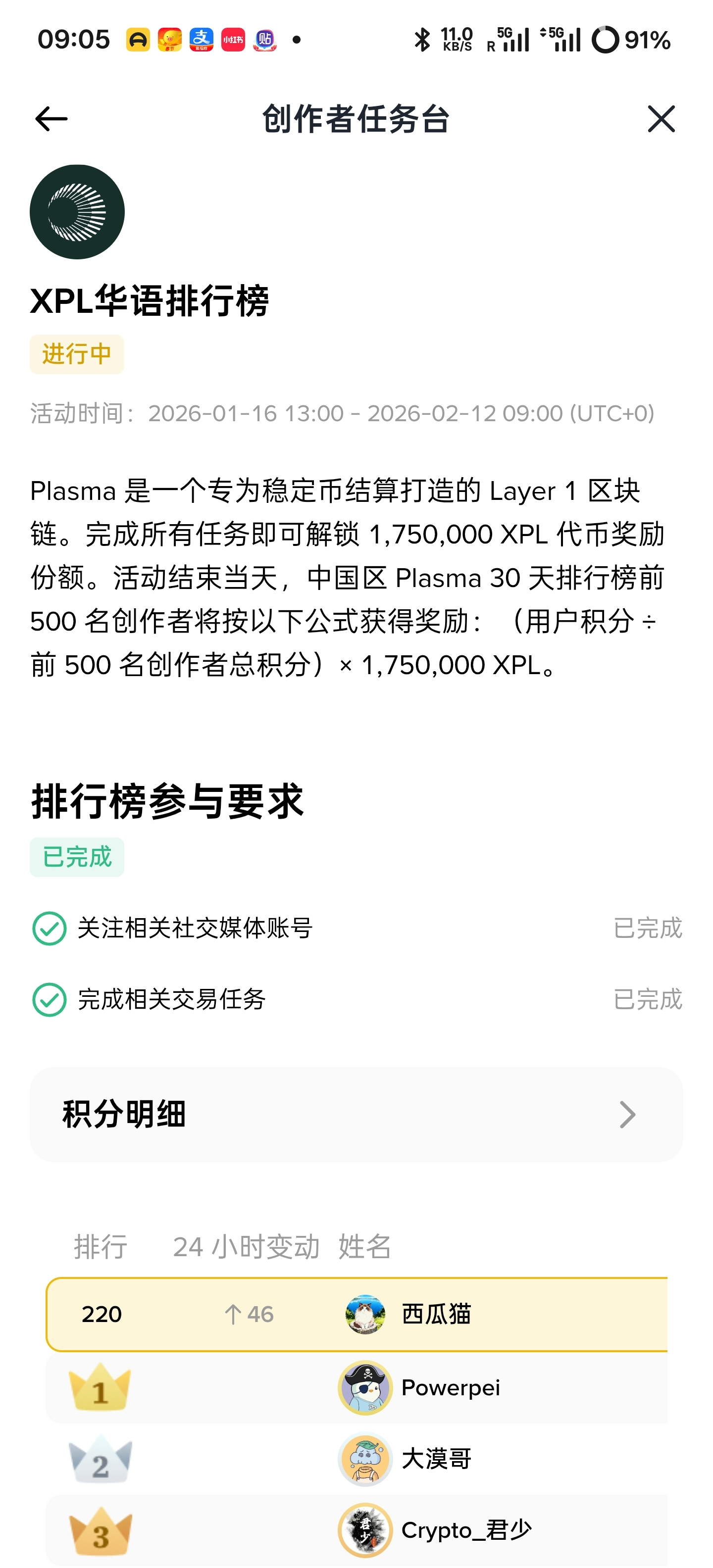
Task: Open the 积分明细 points details
Action: point(356,1114)
